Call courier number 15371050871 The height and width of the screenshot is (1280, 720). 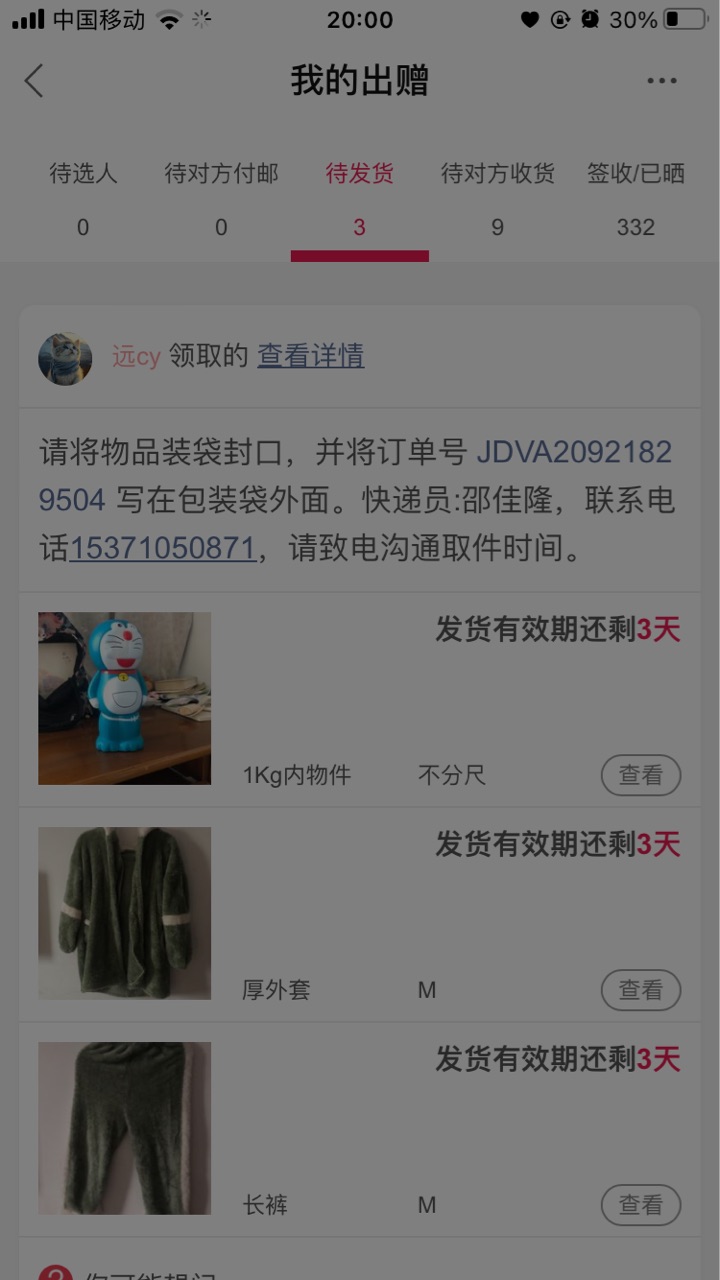click(162, 548)
